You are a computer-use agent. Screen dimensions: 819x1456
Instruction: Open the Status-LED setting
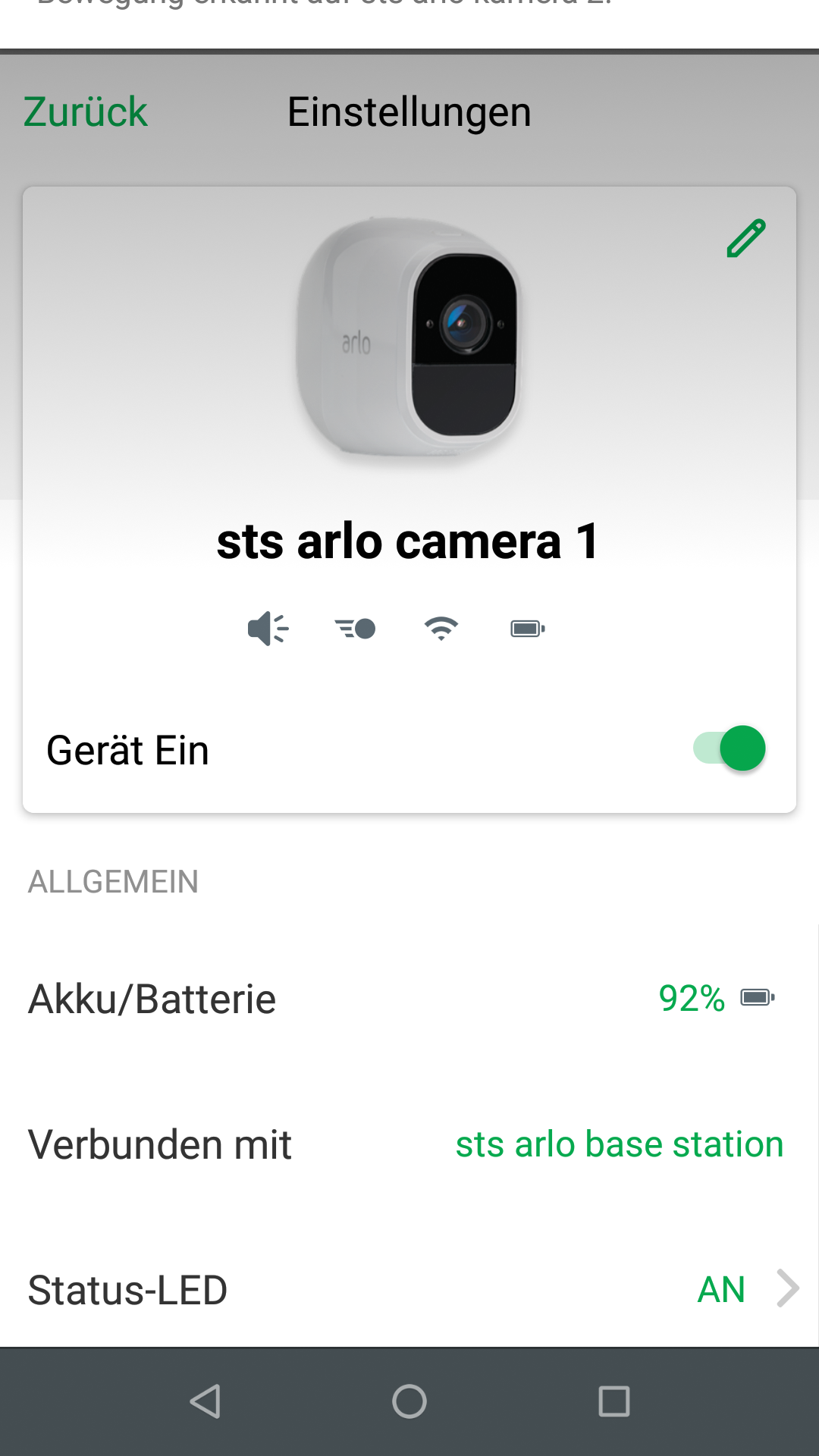[409, 1289]
